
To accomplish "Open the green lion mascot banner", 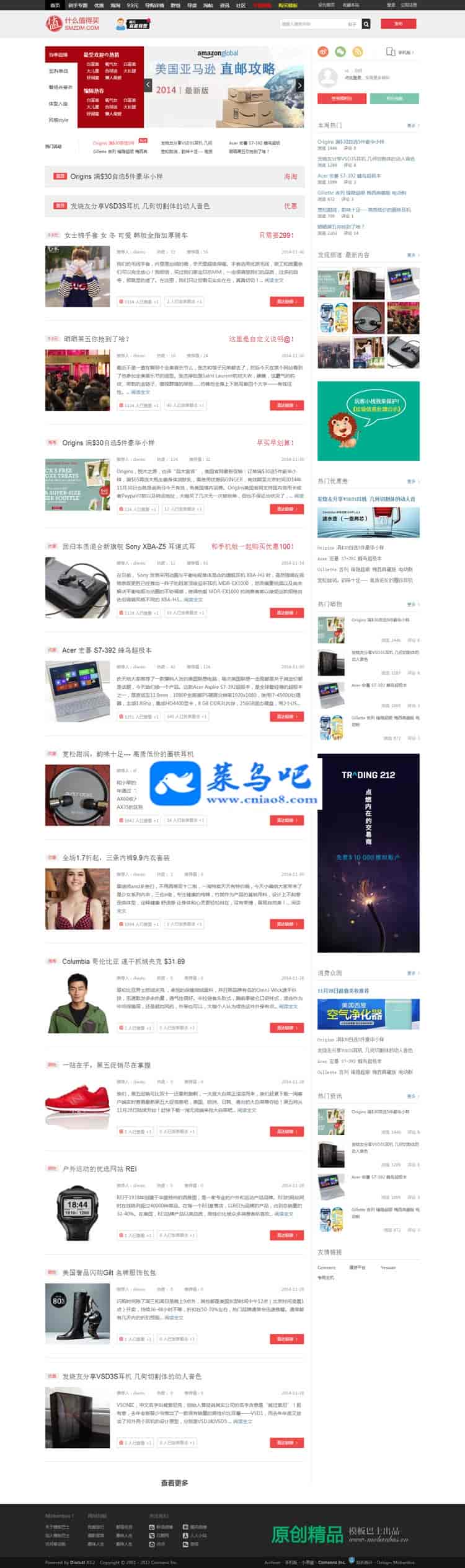I will click(x=368, y=421).
